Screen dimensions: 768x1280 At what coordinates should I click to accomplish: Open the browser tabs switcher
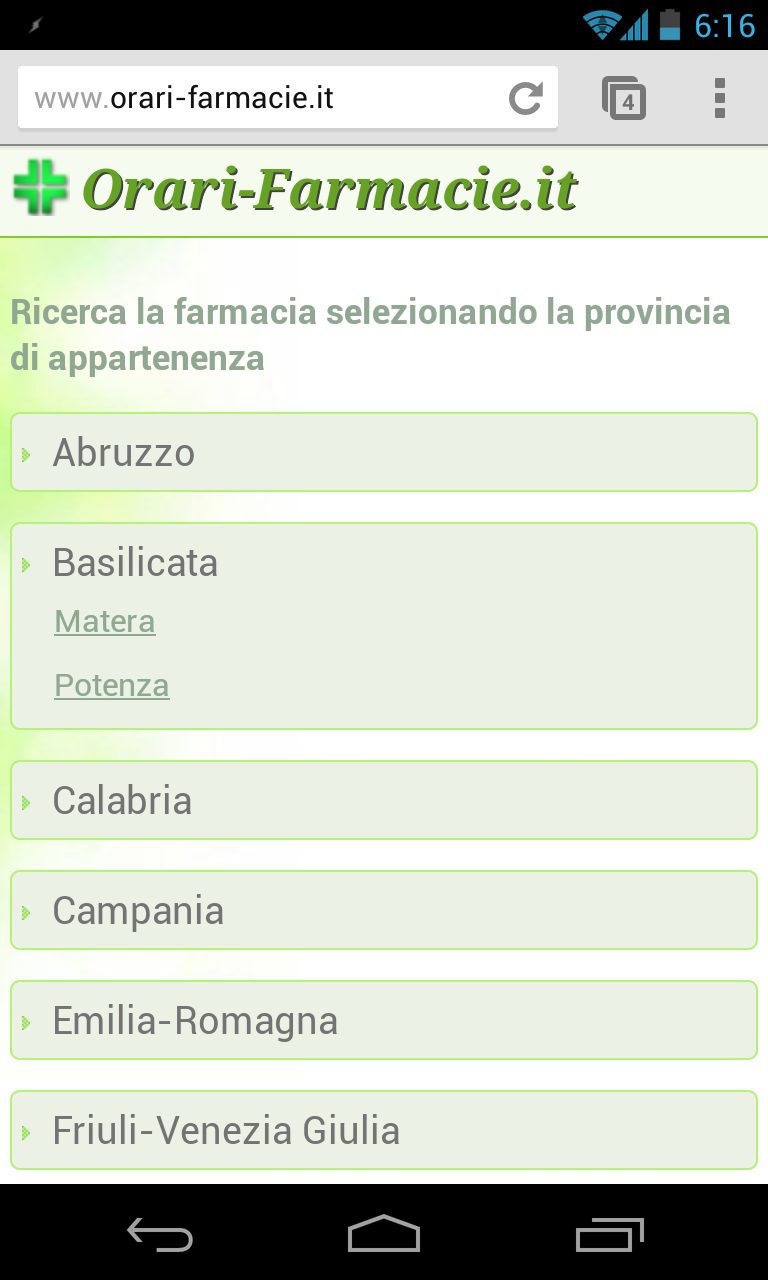(x=624, y=98)
